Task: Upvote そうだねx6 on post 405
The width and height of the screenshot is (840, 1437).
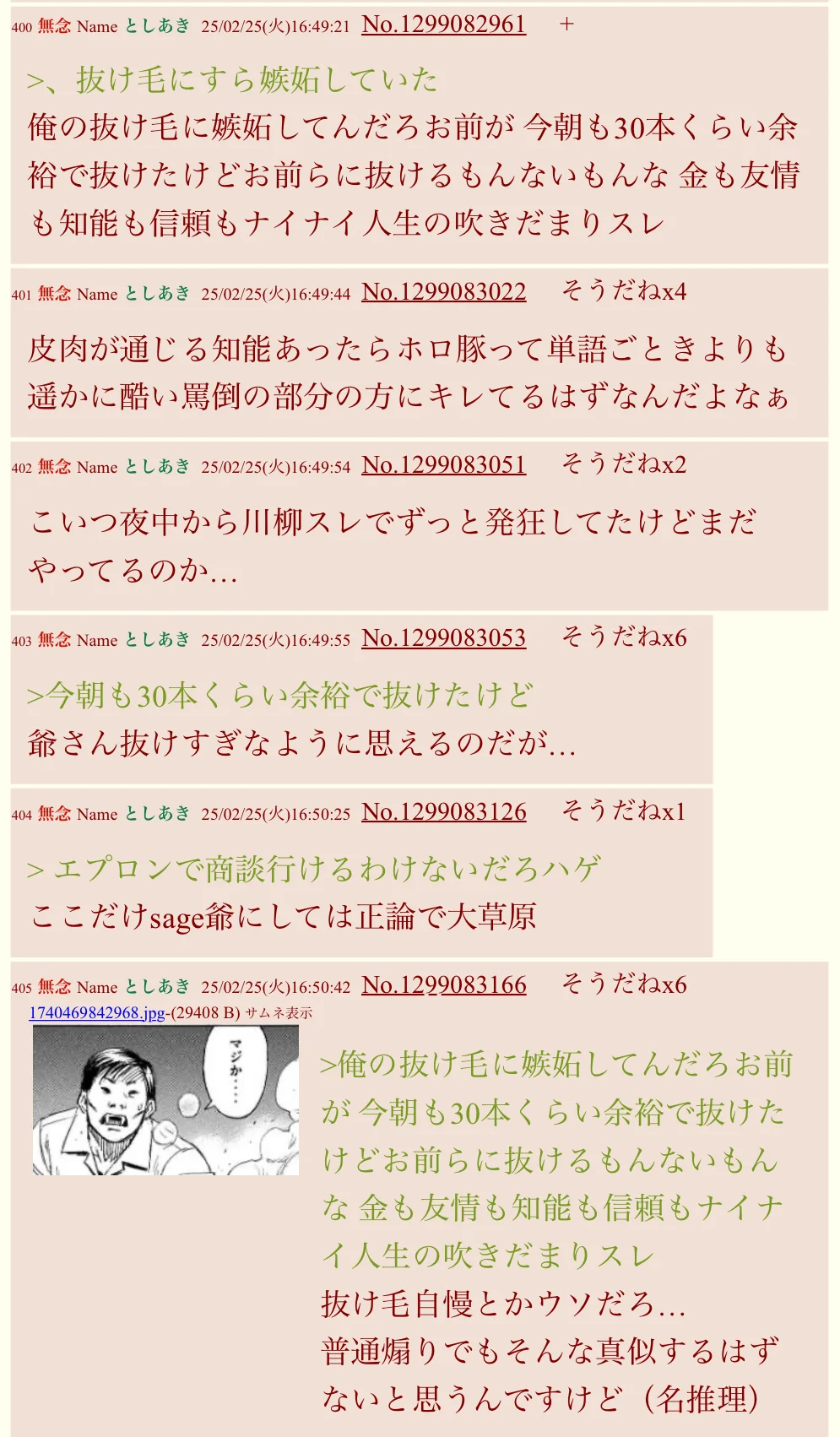Action: (624, 984)
